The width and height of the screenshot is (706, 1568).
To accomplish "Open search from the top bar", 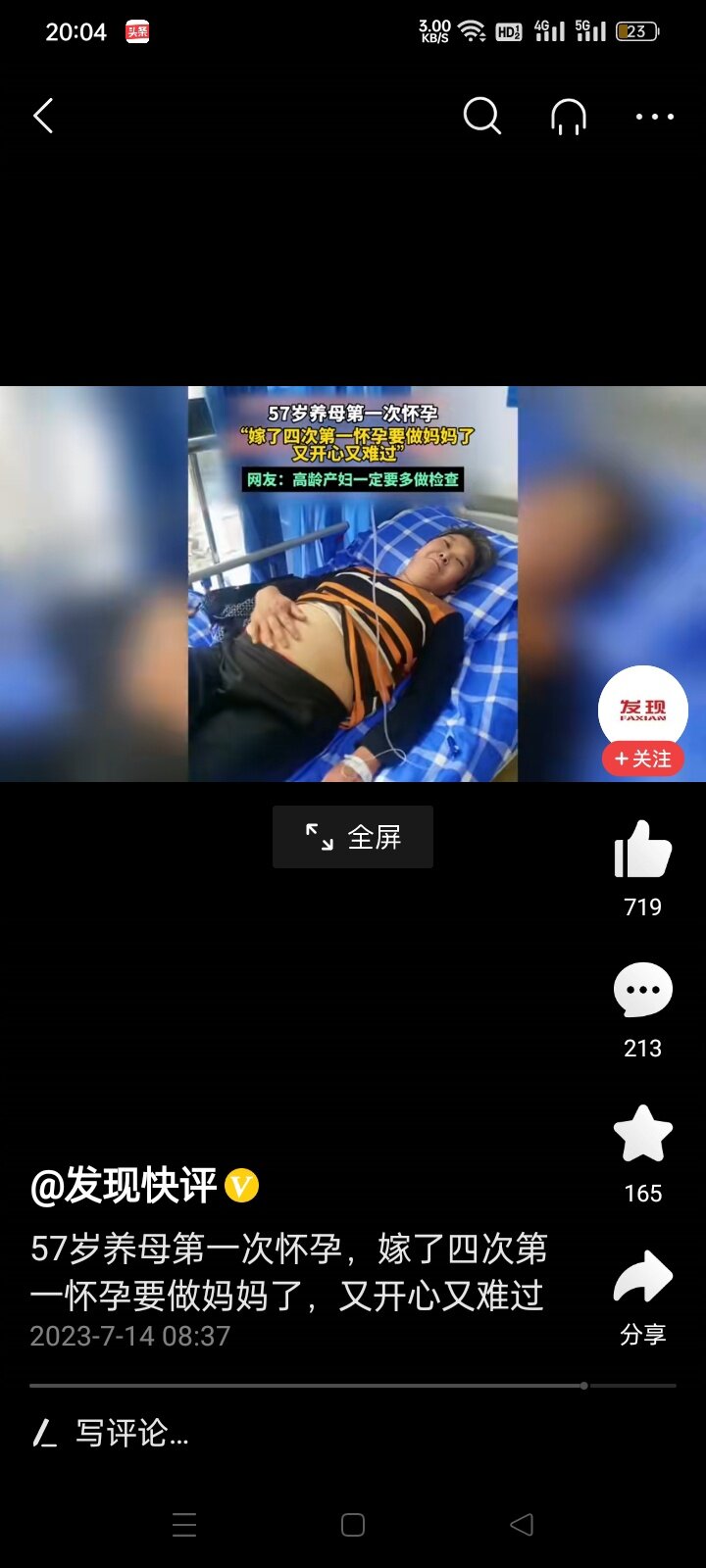I will (x=481, y=117).
